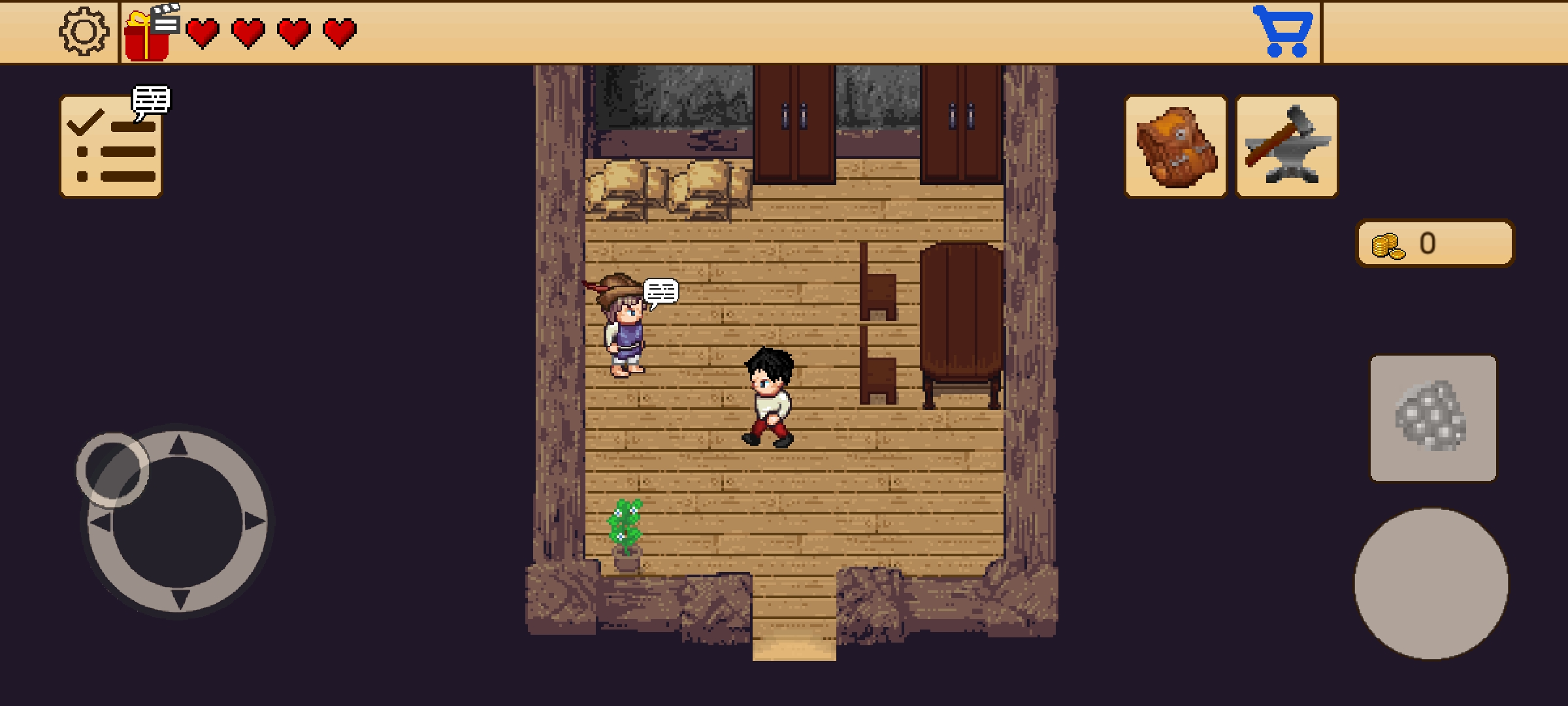
Task: Open the anvil crafting menu
Action: [x=1287, y=146]
